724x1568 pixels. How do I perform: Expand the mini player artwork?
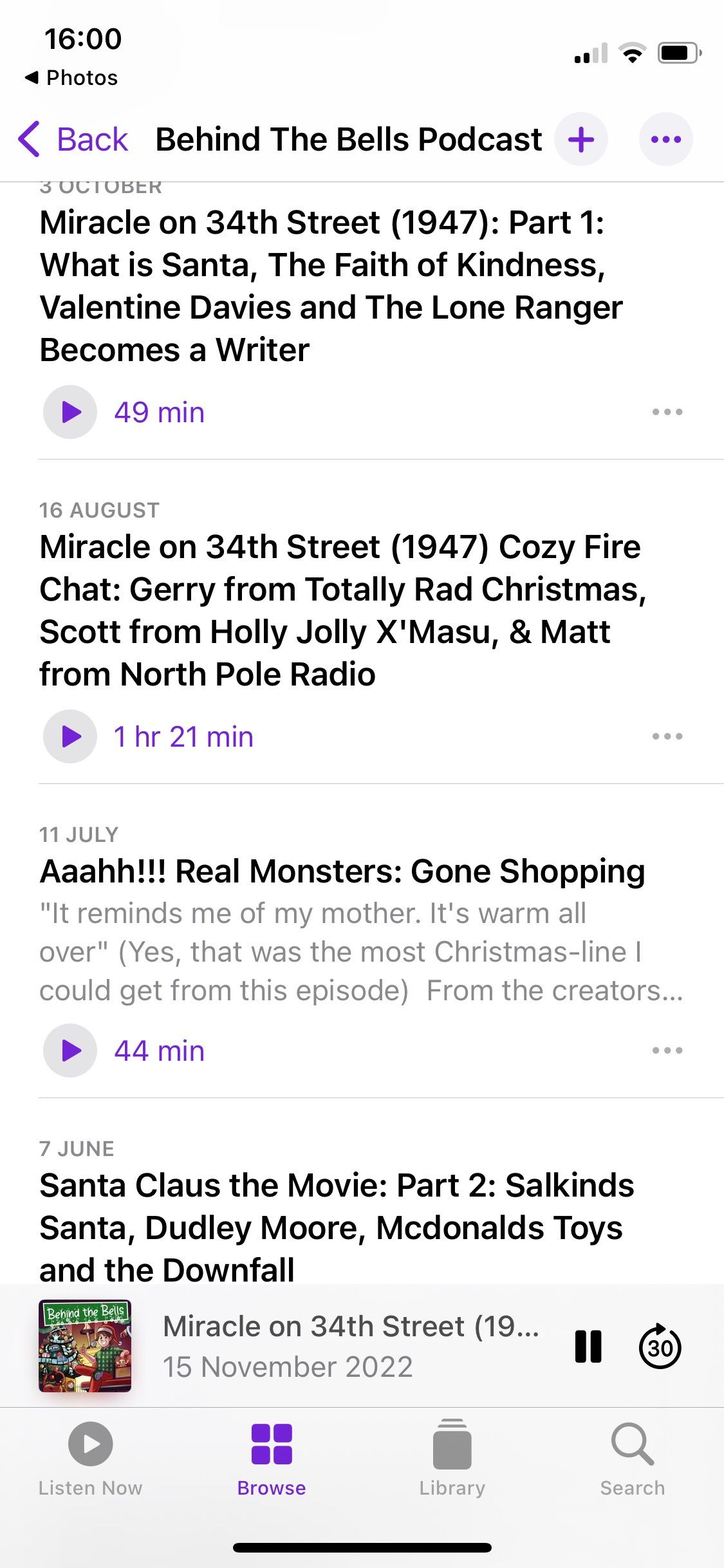click(85, 1346)
